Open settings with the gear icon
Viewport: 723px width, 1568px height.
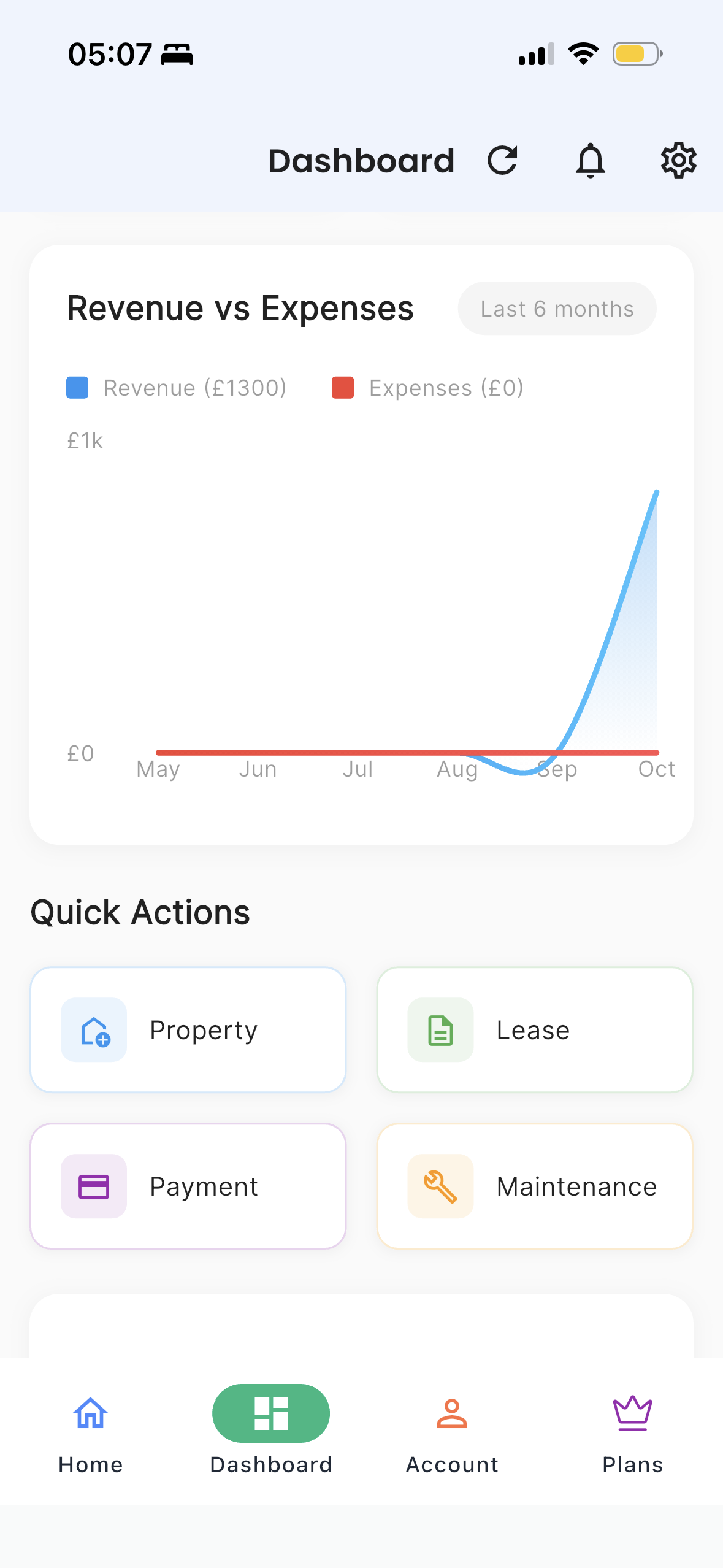point(678,160)
